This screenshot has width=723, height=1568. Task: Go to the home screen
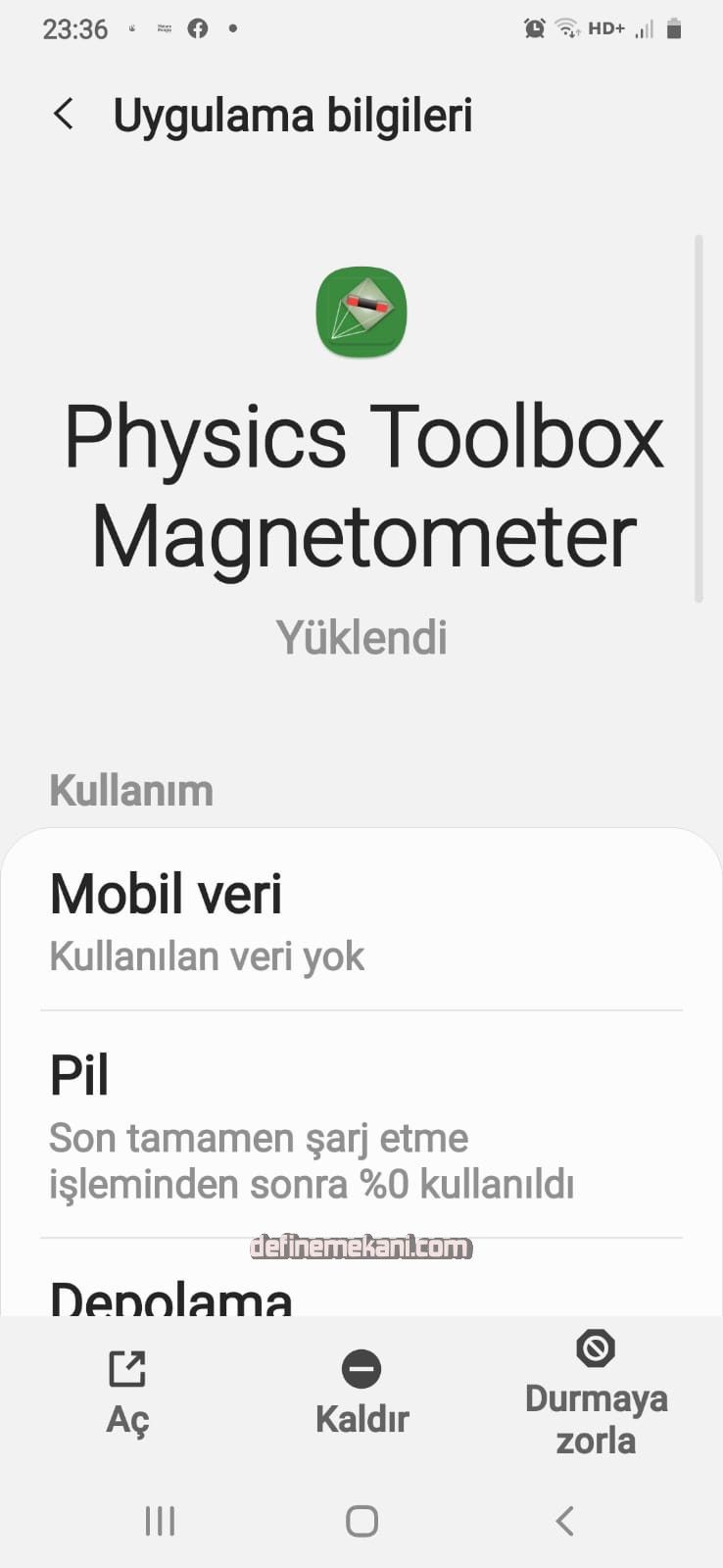361,1521
